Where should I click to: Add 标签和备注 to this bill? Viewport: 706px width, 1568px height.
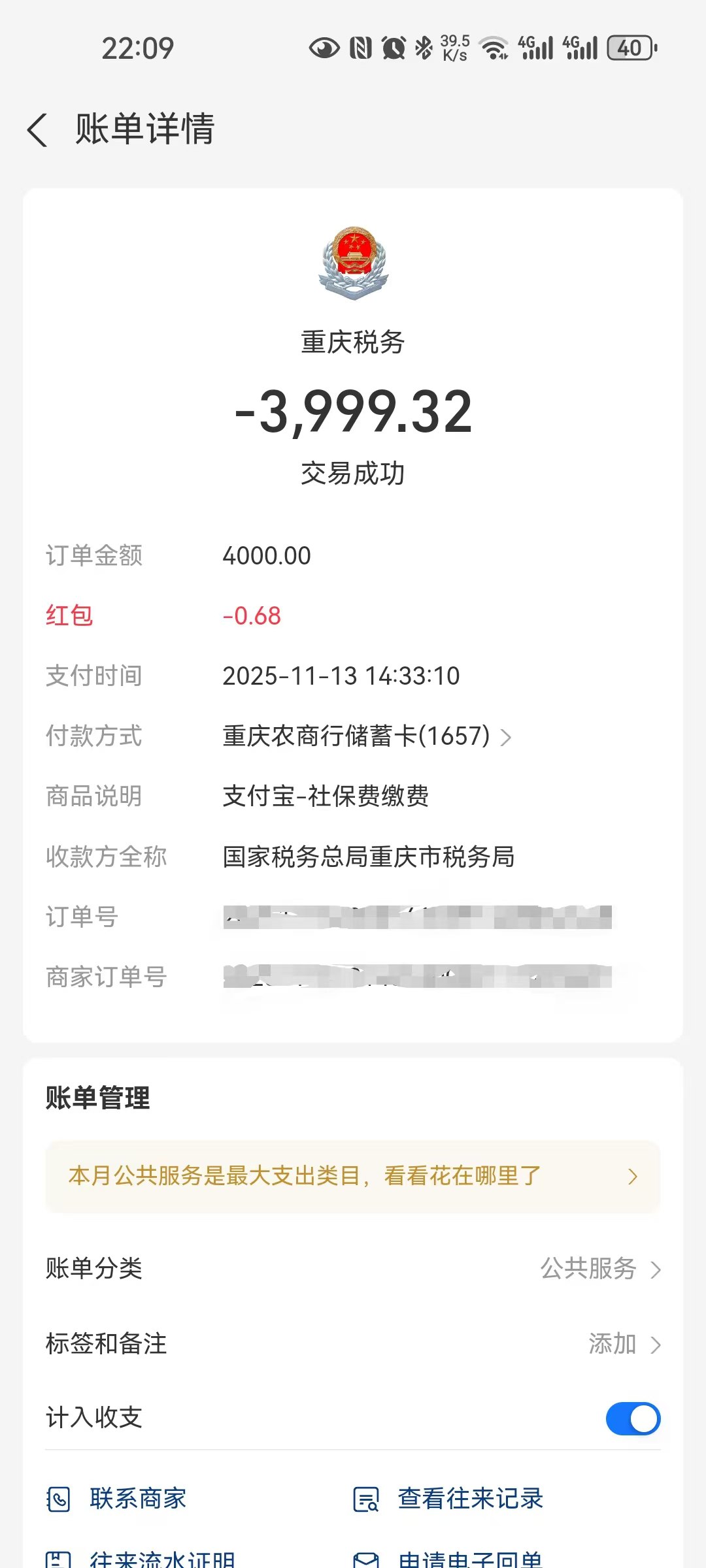click(624, 1344)
